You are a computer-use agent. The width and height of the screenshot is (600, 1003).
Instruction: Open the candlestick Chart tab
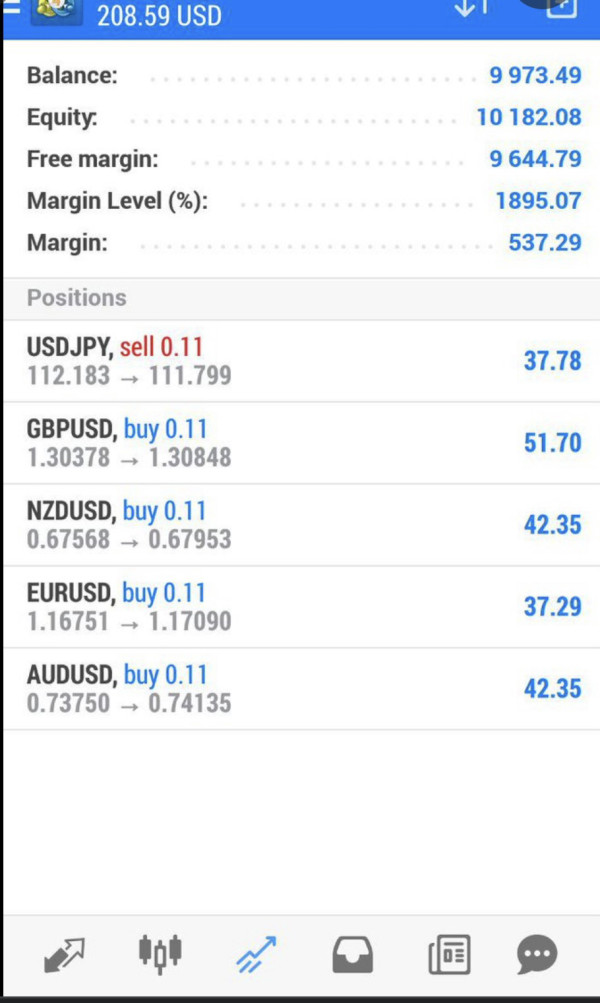coord(160,953)
